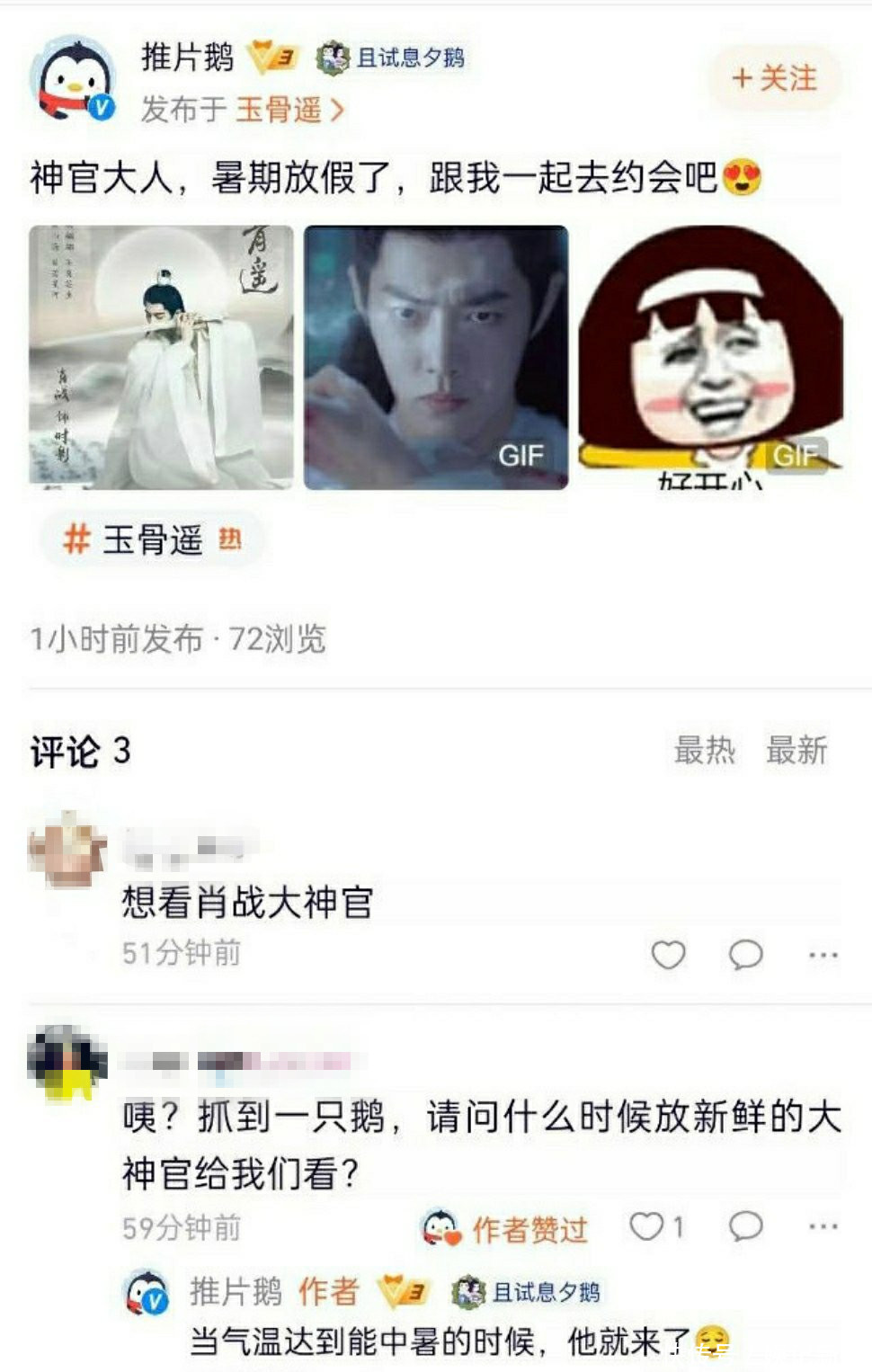
Task: Tap the #玉骨遥 hashtag chip
Action: tap(152, 540)
